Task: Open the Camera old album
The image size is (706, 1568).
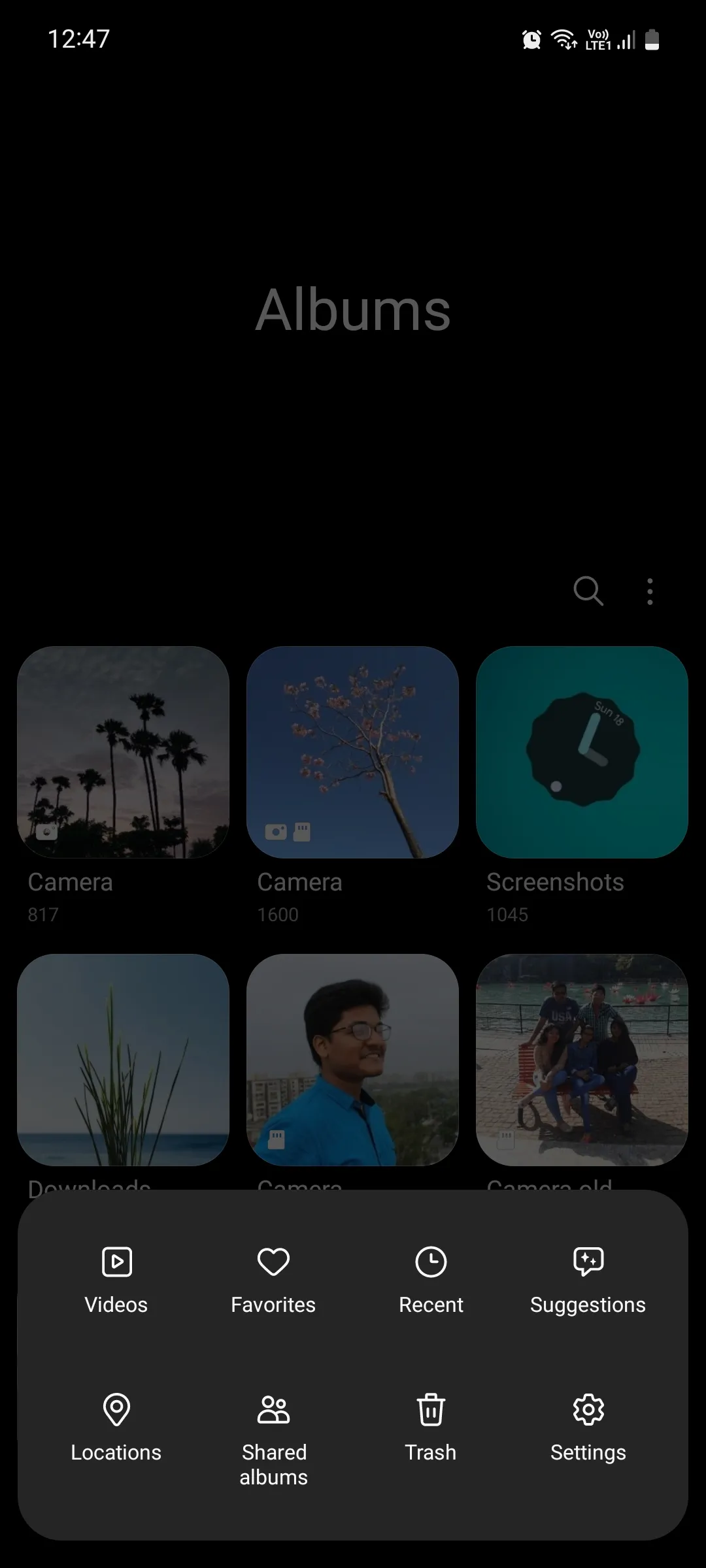Action: pos(582,1060)
